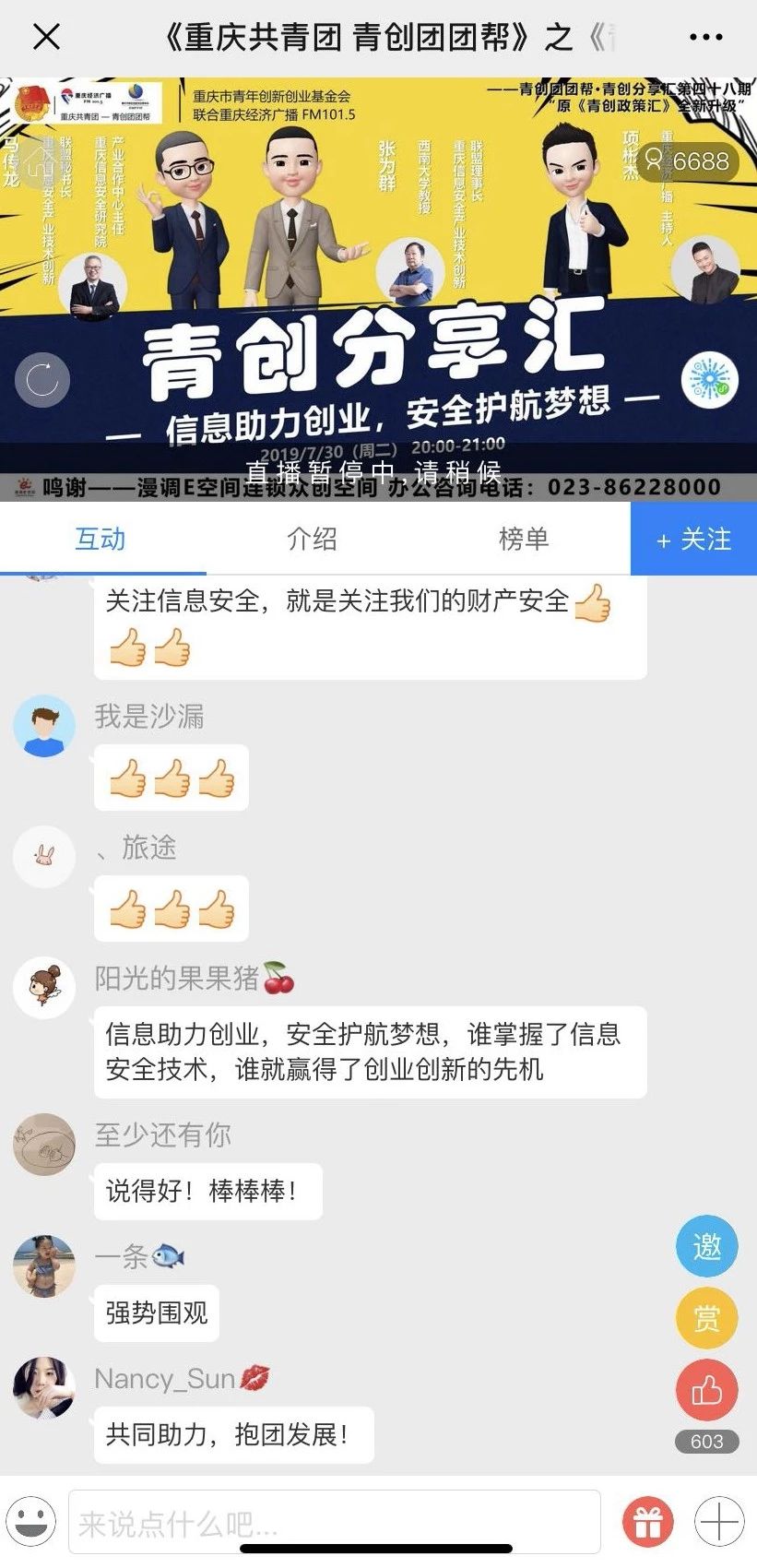Select the 互动 tab

tap(101, 539)
